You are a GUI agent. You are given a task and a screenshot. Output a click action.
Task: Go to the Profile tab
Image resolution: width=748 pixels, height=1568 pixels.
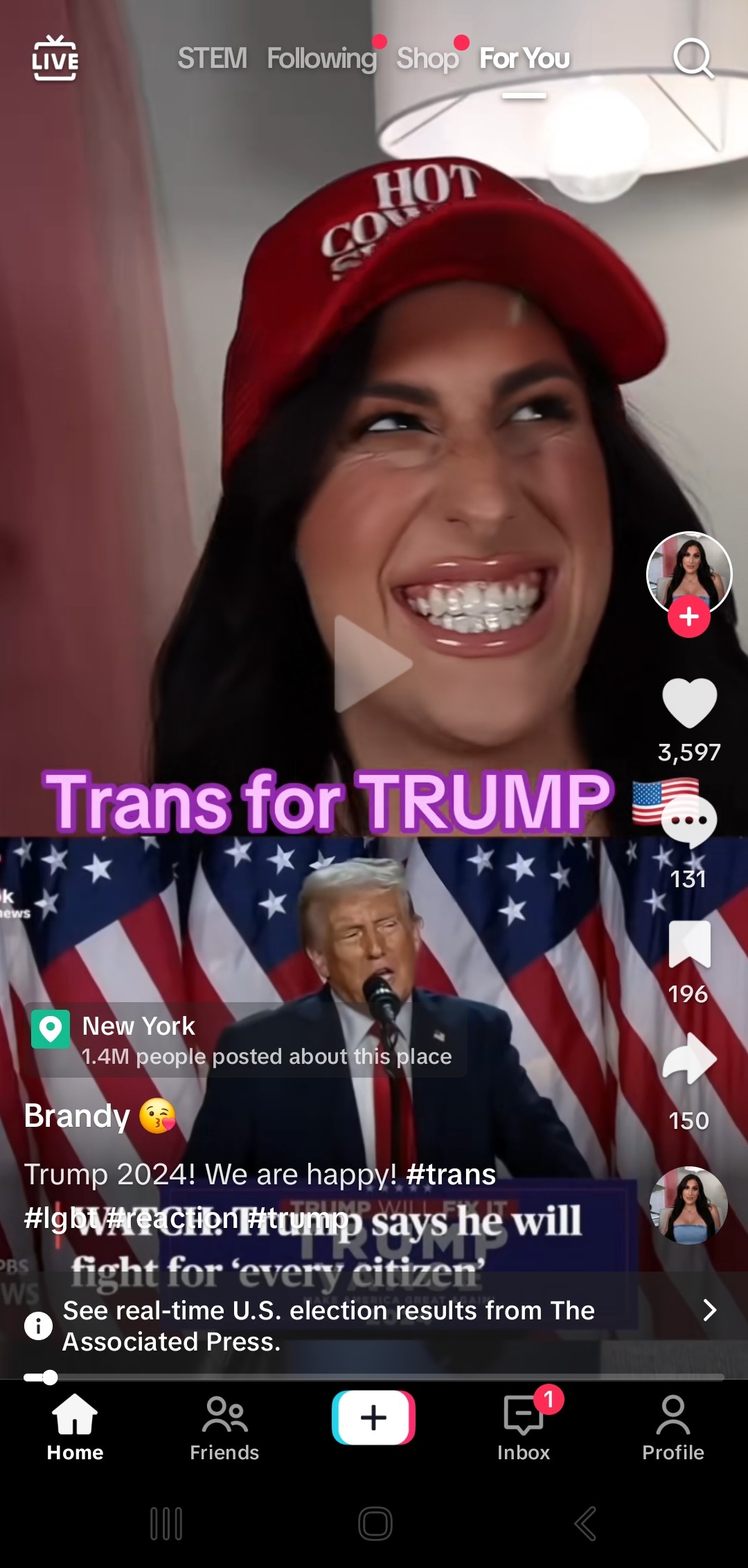point(673,1427)
